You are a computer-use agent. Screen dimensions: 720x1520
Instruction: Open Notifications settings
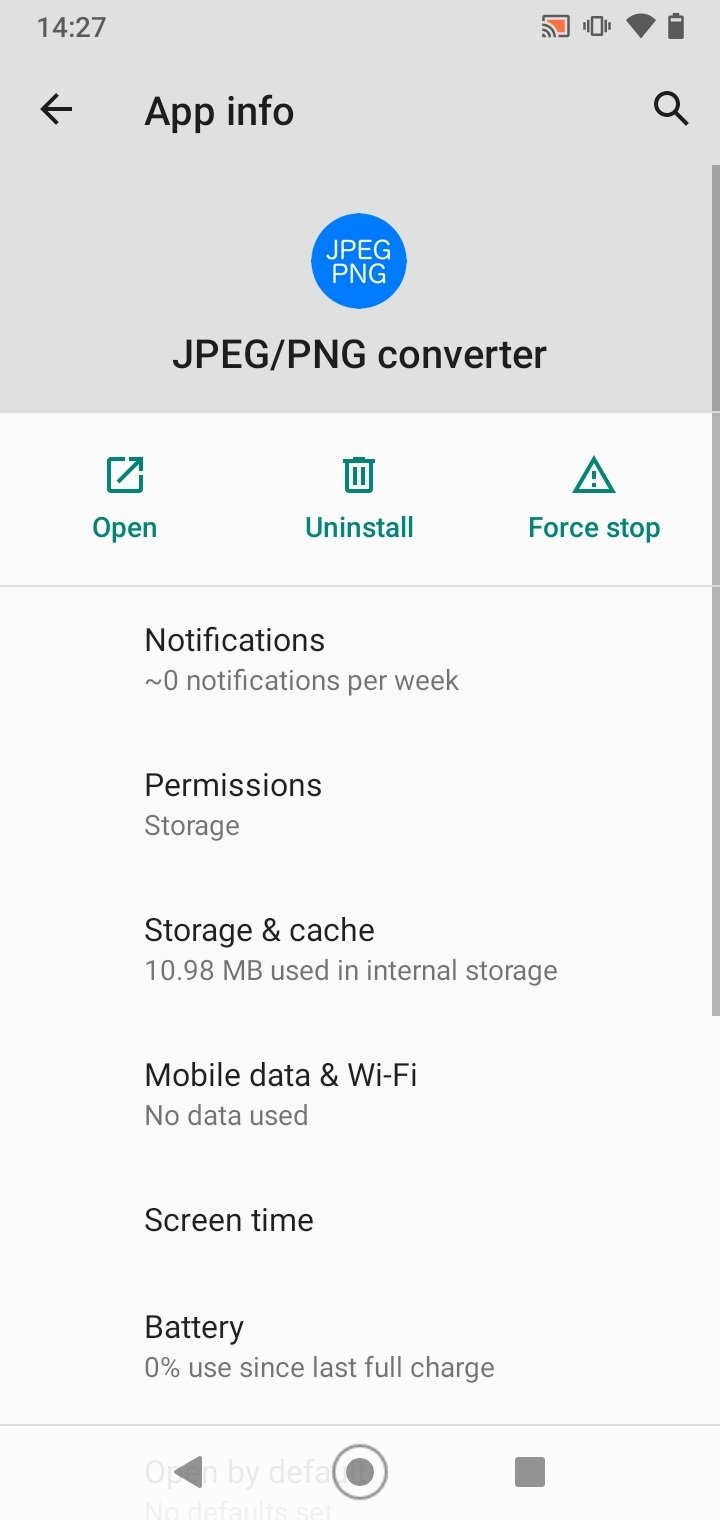tap(360, 659)
